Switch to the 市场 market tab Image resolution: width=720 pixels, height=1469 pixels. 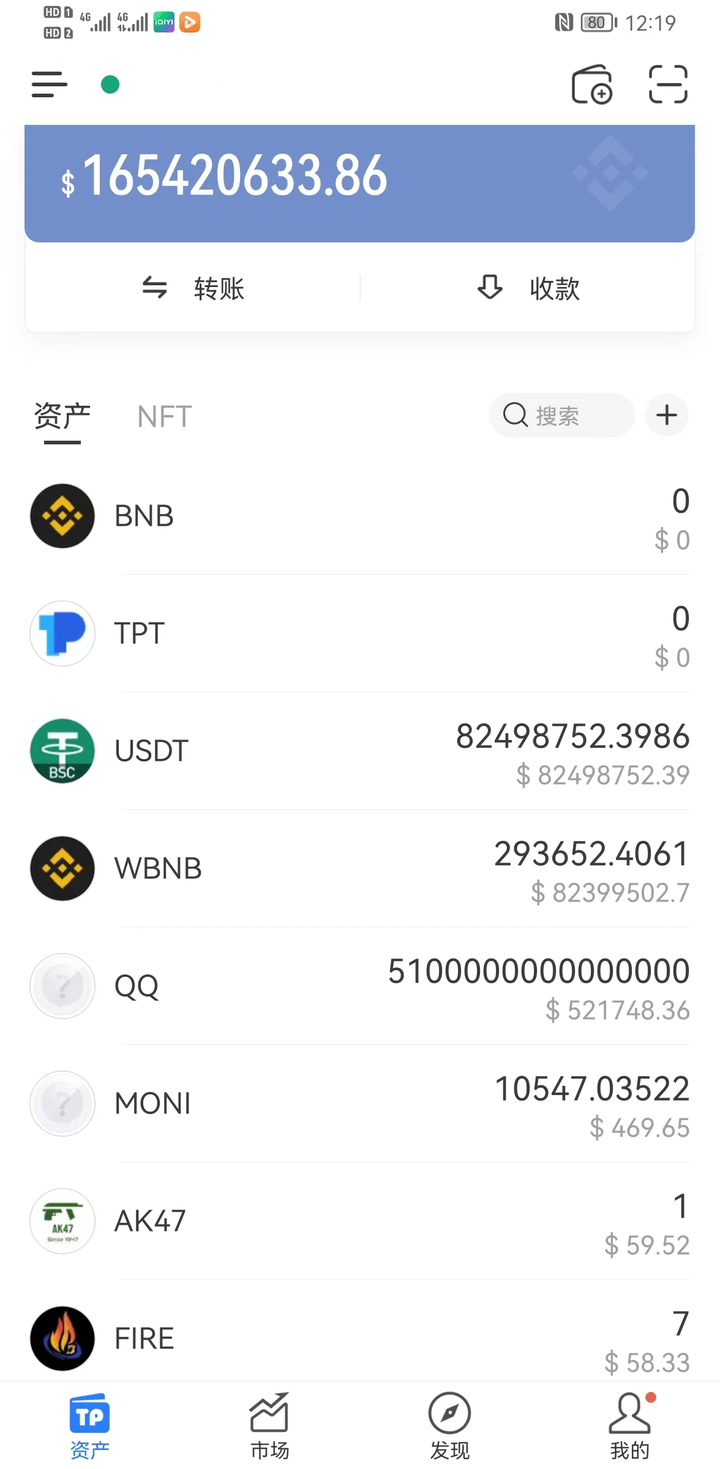[x=269, y=1426]
